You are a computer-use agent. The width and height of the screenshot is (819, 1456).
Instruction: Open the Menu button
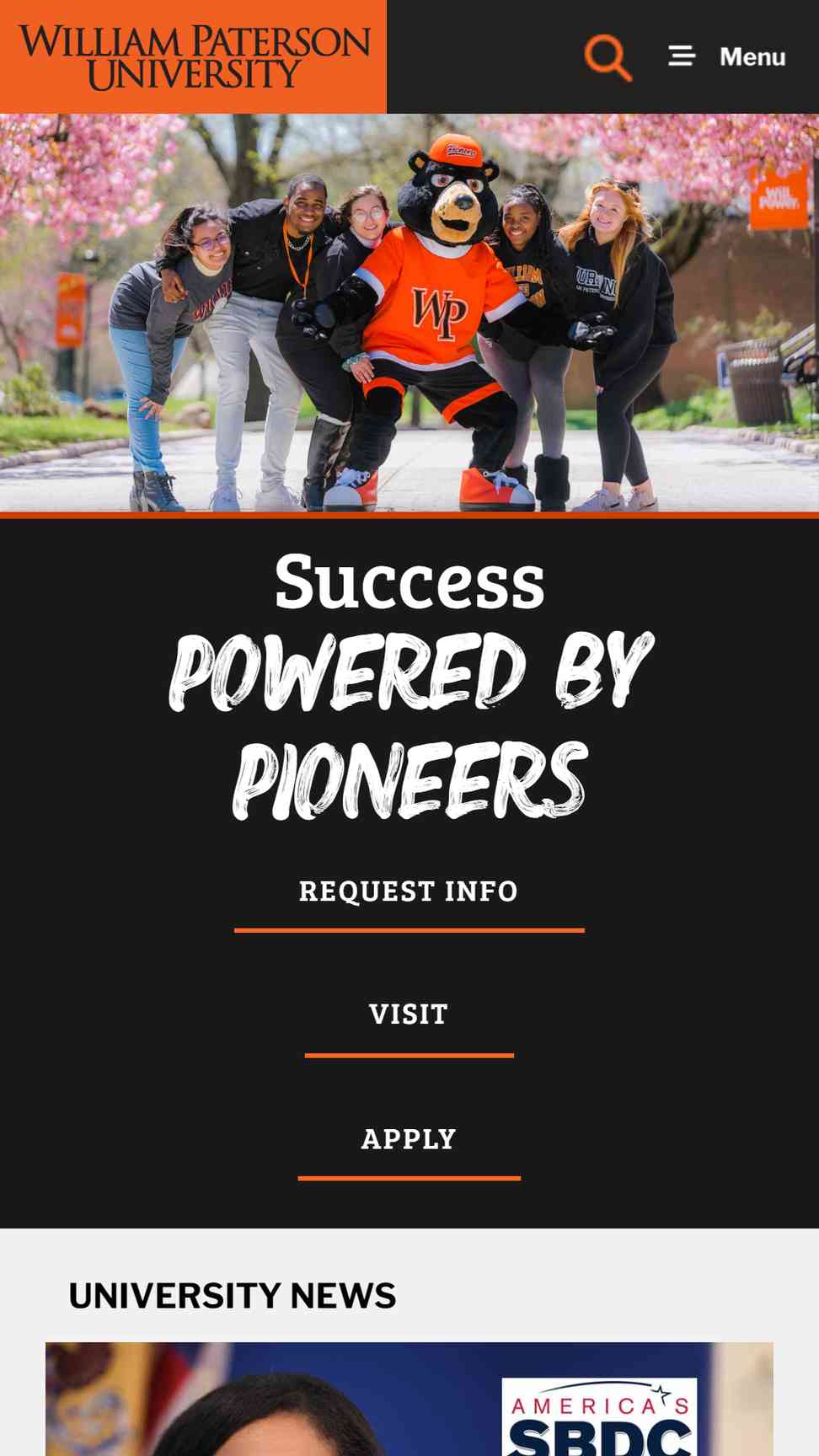[727, 56]
